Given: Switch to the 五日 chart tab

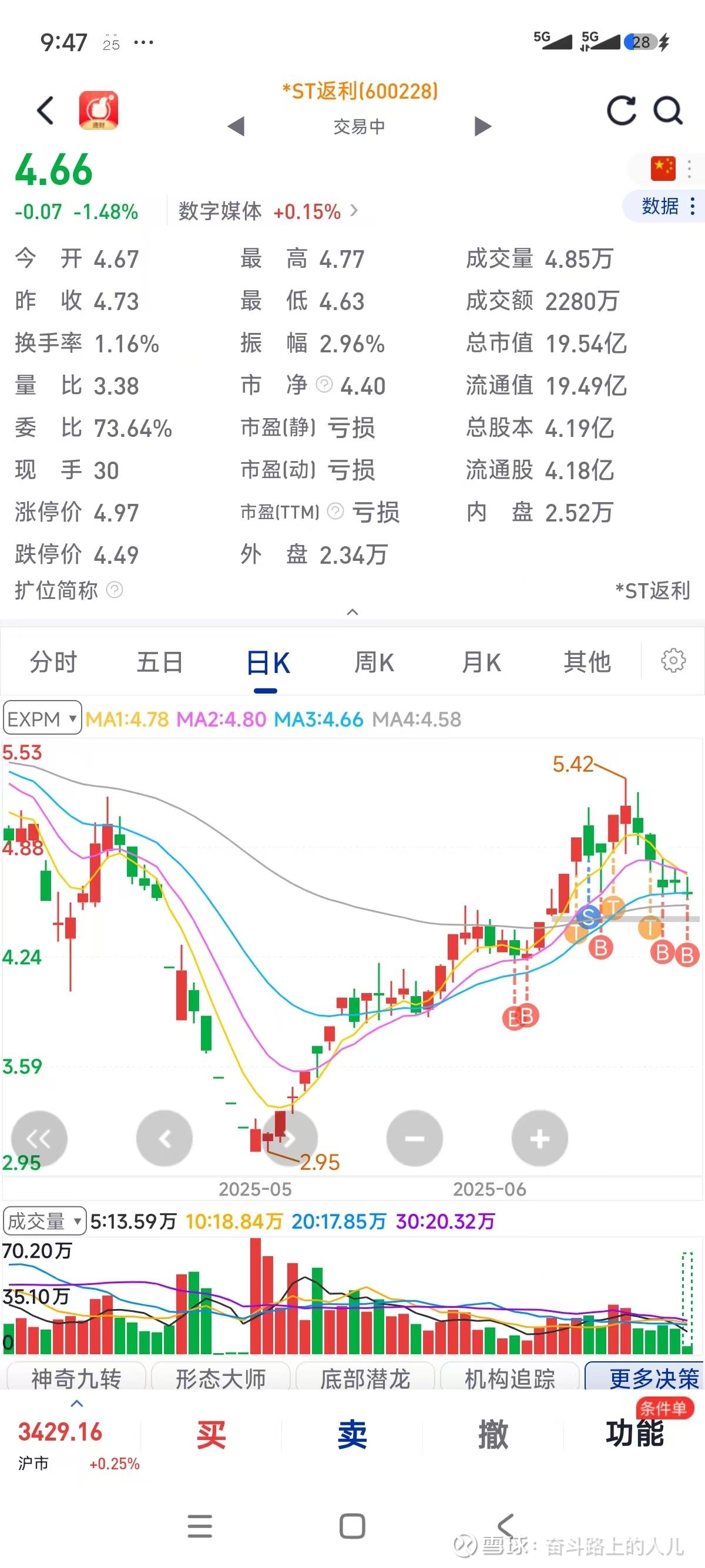Looking at the screenshot, I should point(160,662).
